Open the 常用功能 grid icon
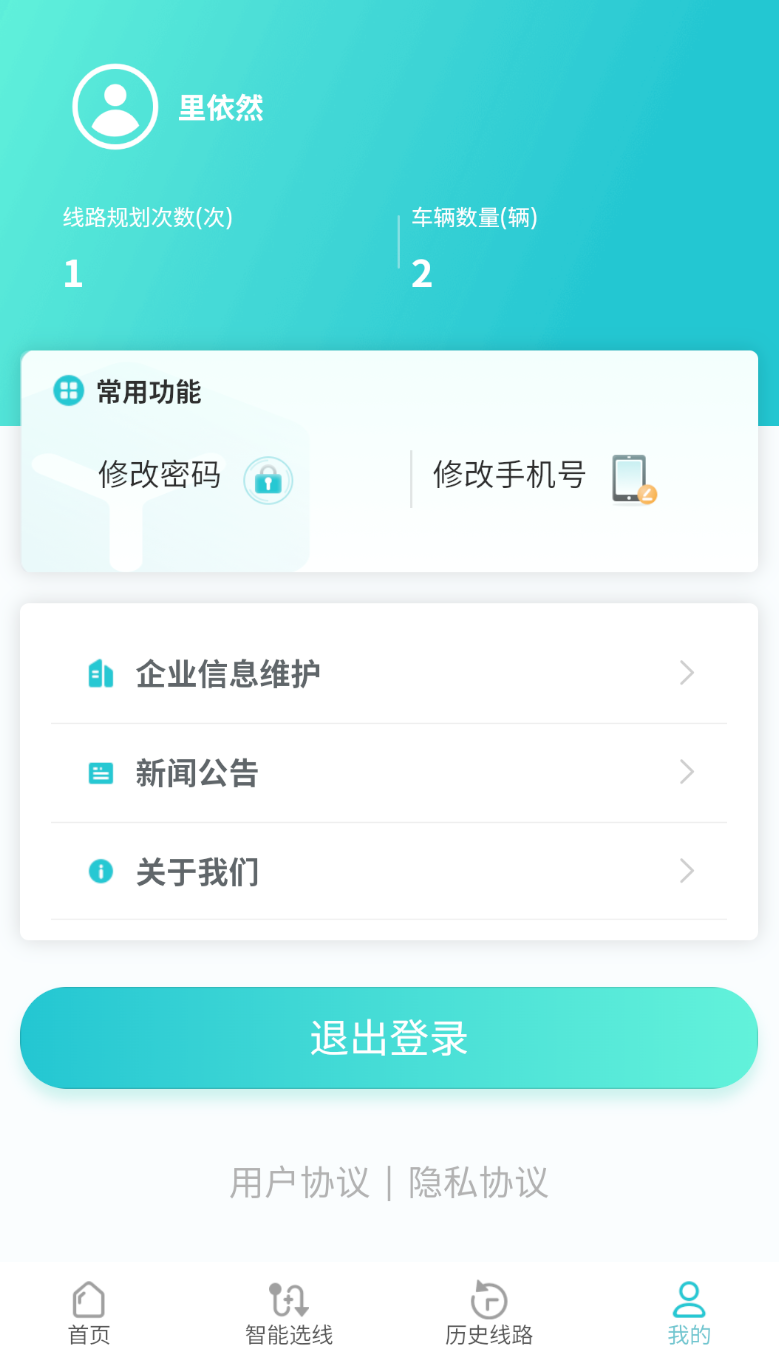The width and height of the screenshot is (779, 1351). tap(67, 390)
